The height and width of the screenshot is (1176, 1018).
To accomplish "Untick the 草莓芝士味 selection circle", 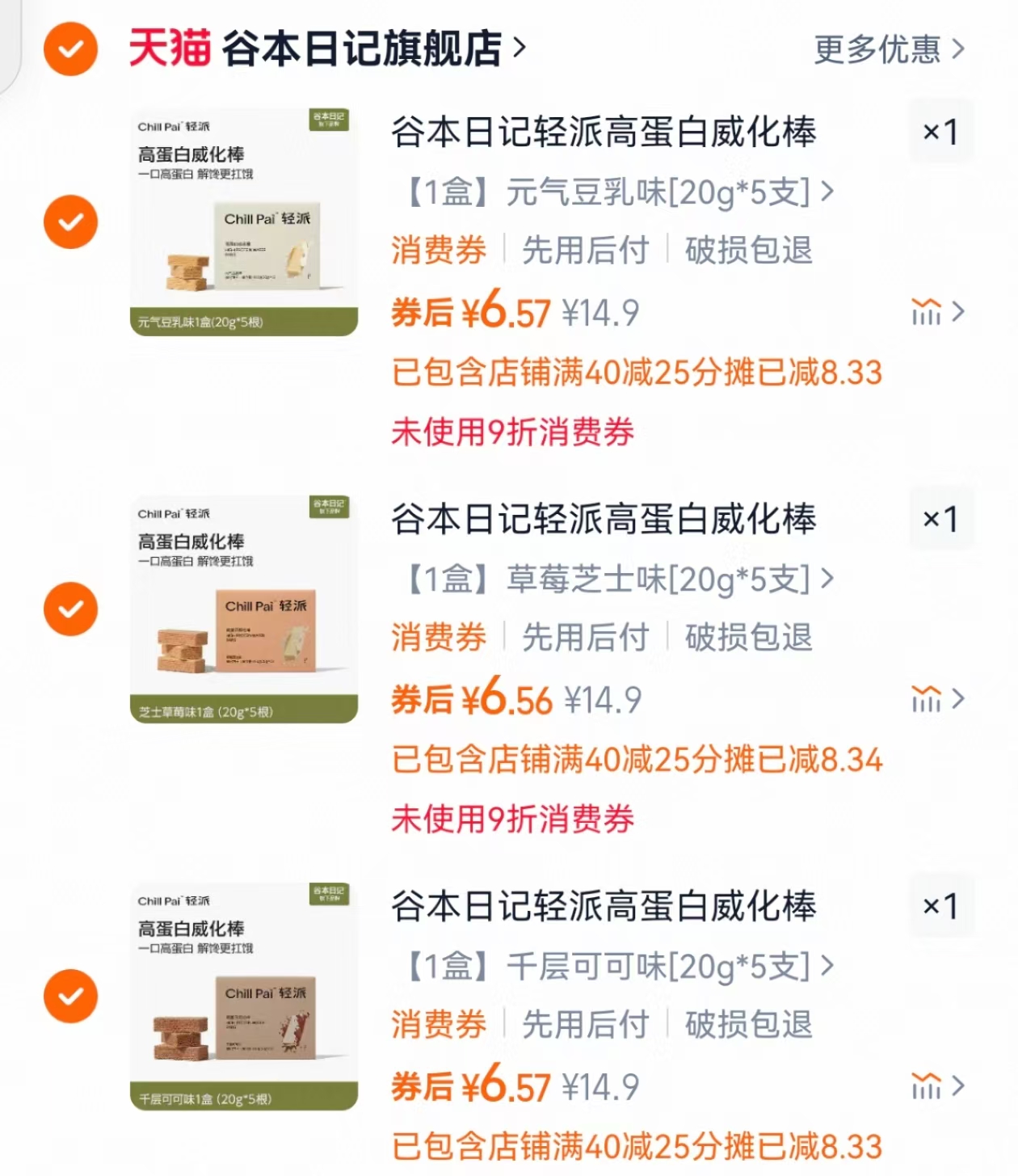I will point(72,607).
